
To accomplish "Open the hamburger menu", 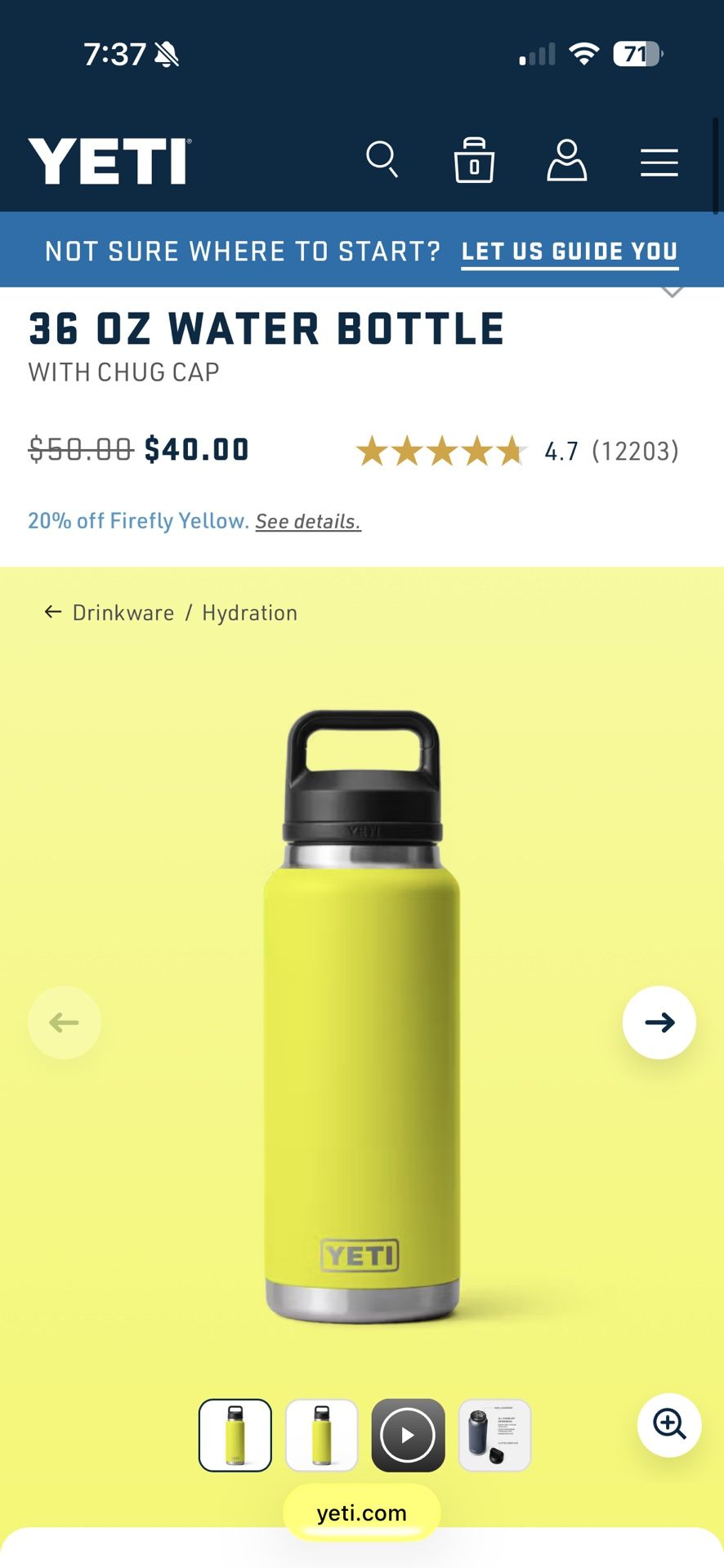I will [x=659, y=163].
